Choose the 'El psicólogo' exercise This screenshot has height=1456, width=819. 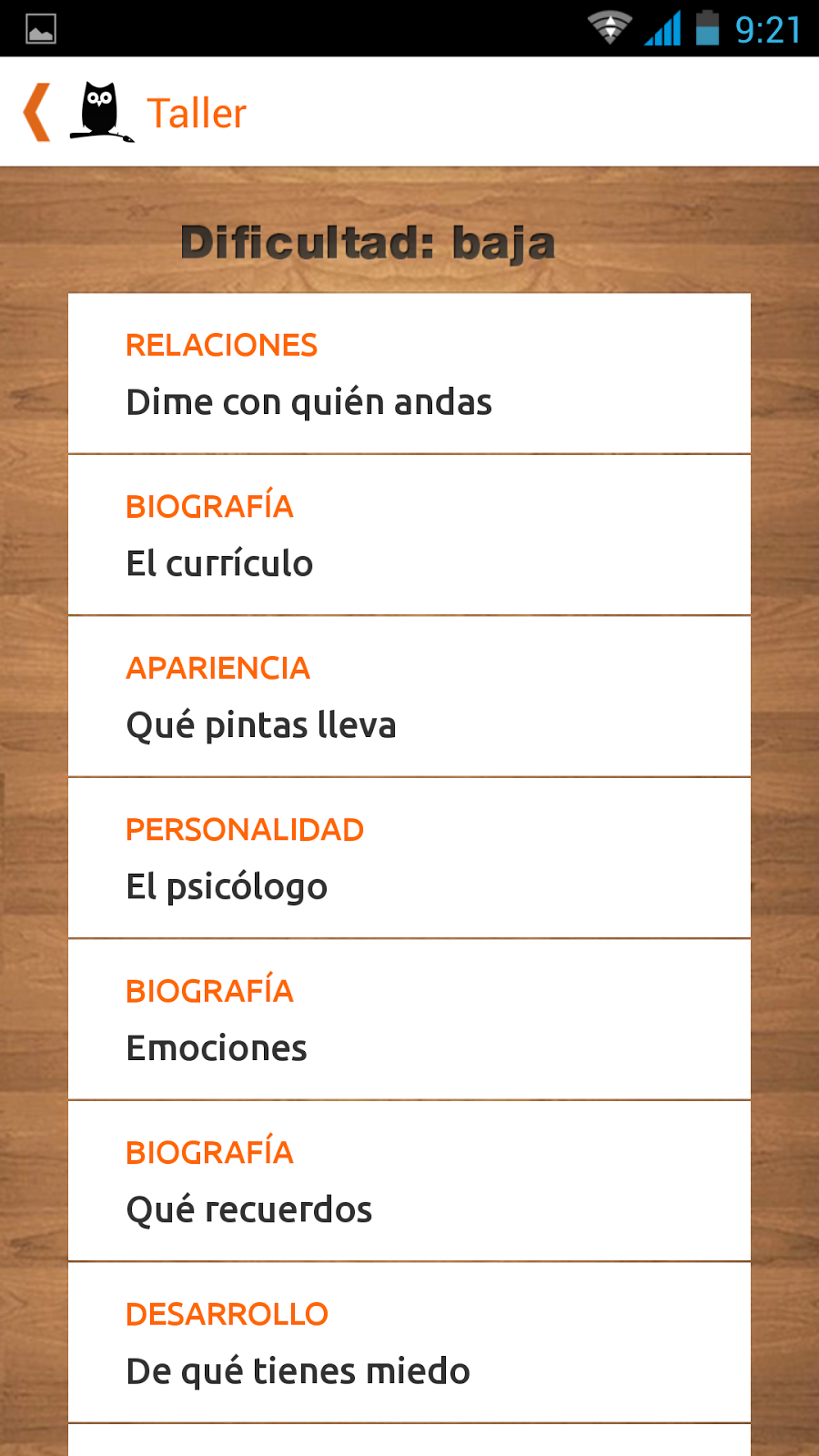coord(409,858)
